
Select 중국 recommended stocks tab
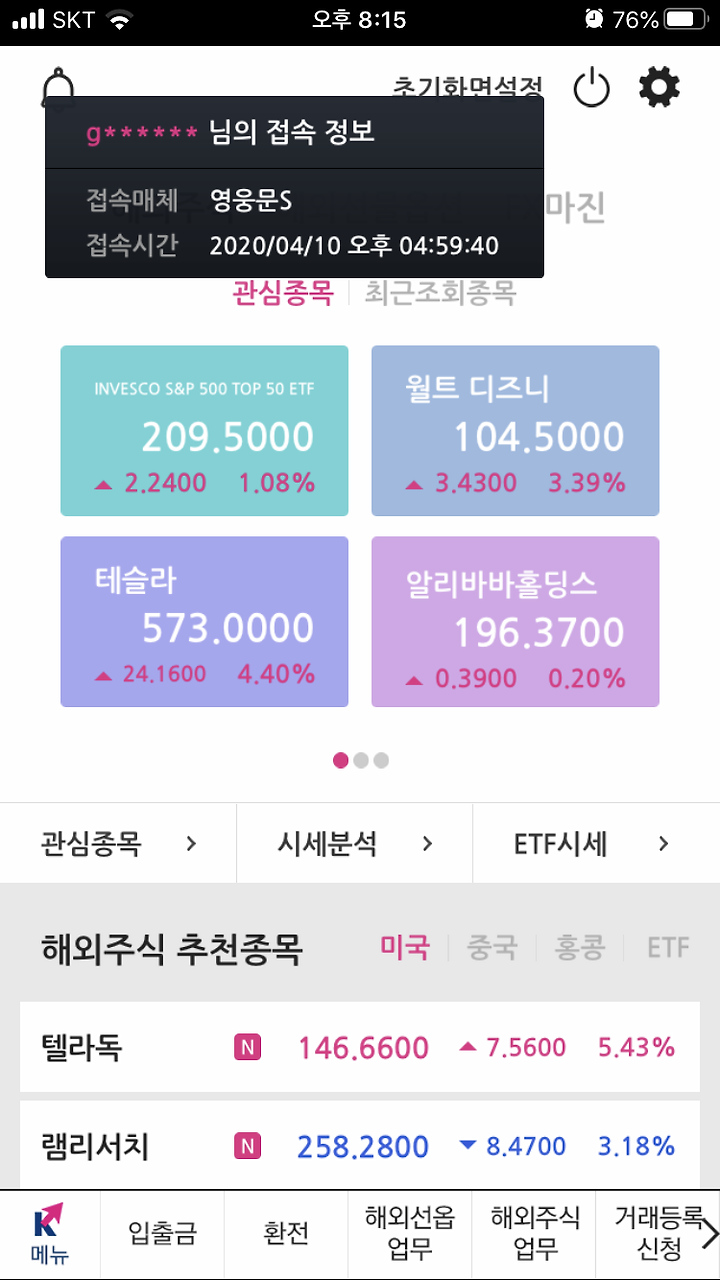492,947
